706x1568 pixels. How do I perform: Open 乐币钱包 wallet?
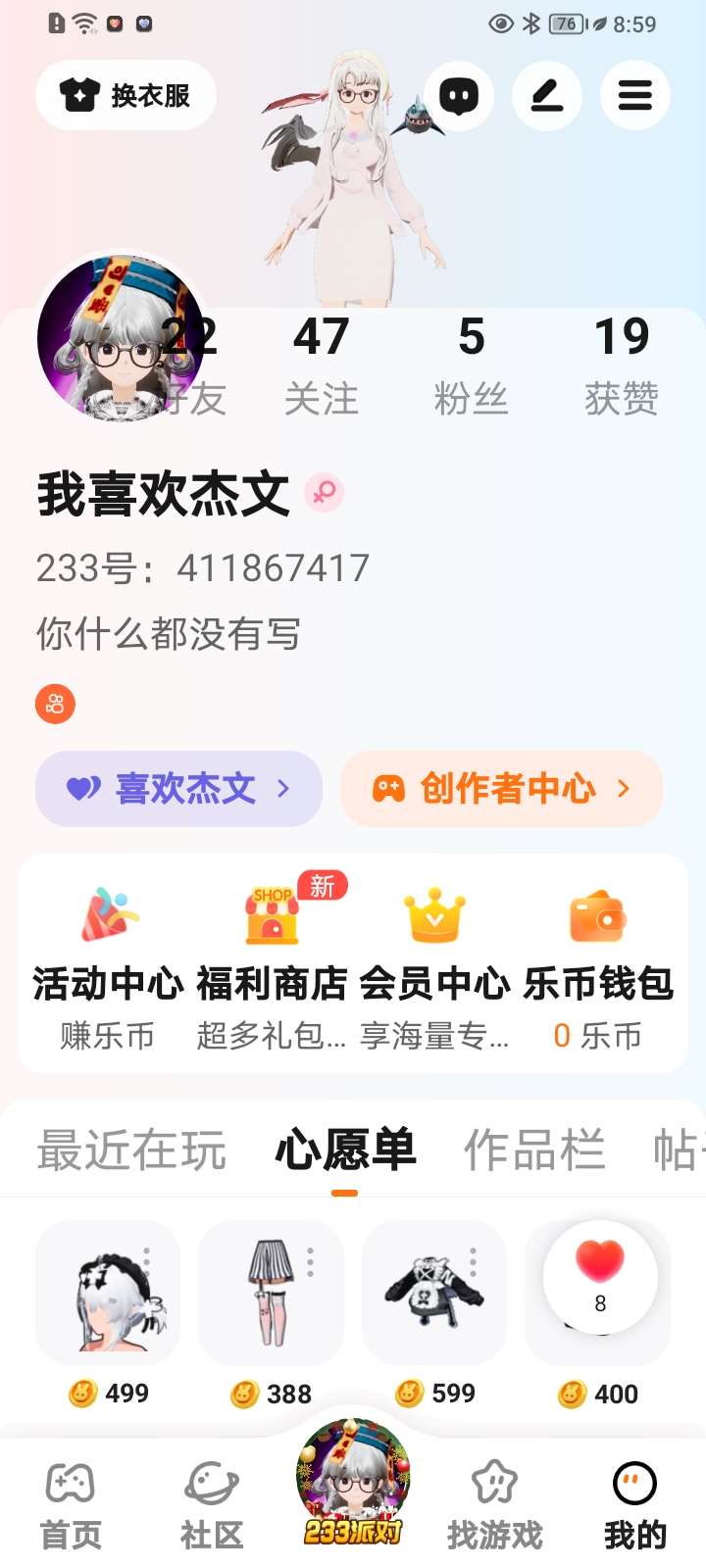[597, 965]
